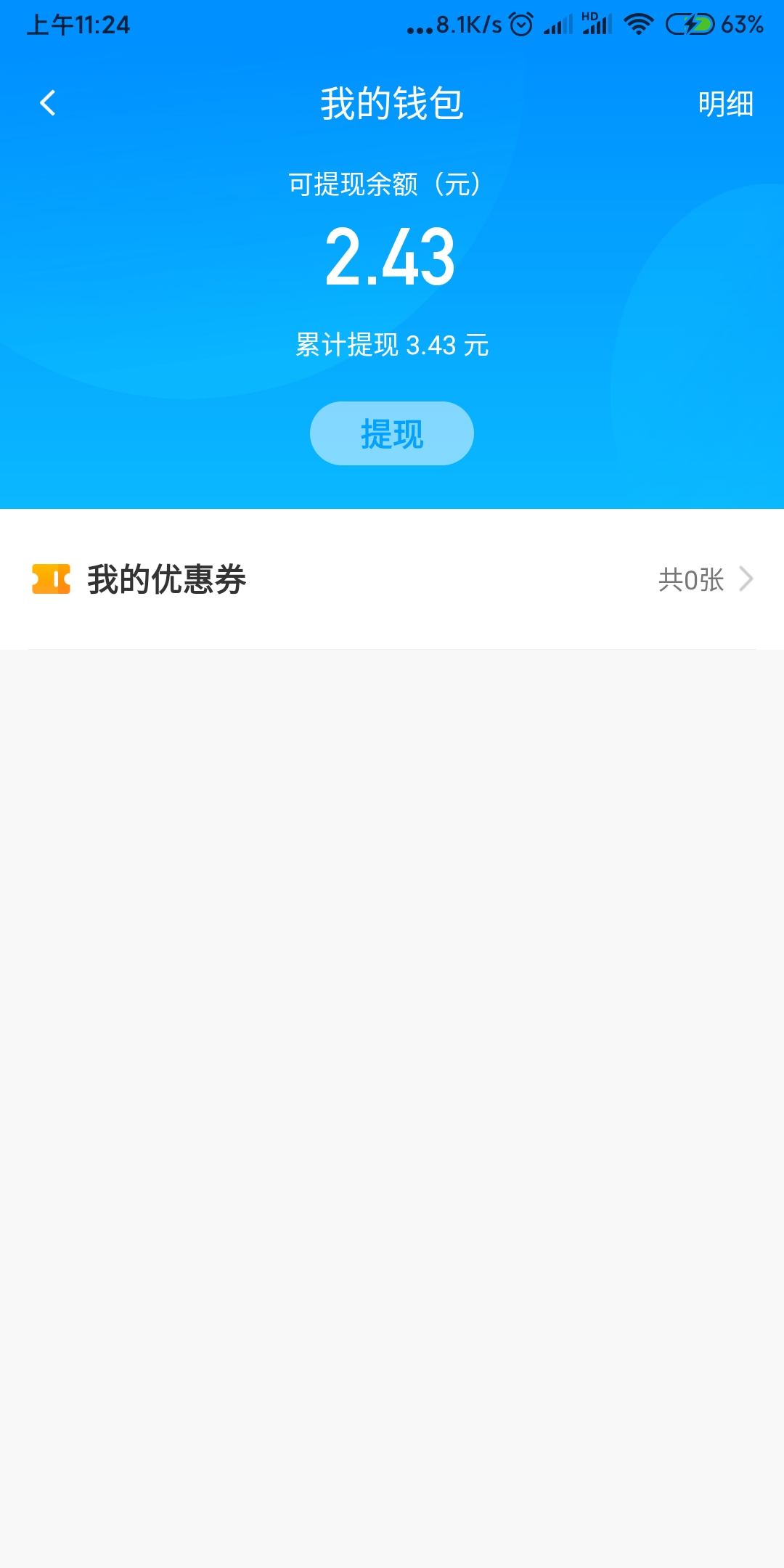Tap the back arrow to leave wallet
This screenshot has height=1568, width=784.
point(49,103)
